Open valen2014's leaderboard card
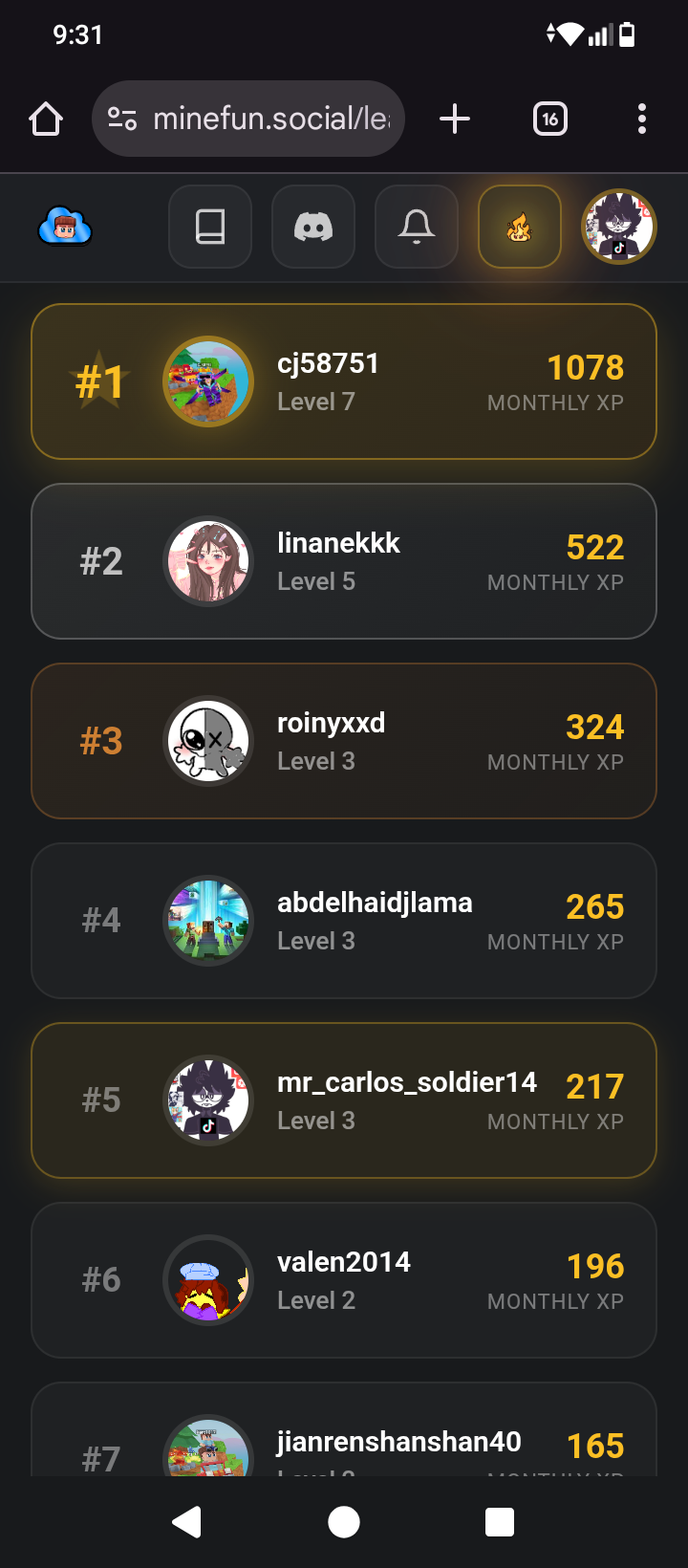The height and width of the screenshot is (1568, 688). point(344,1280)
